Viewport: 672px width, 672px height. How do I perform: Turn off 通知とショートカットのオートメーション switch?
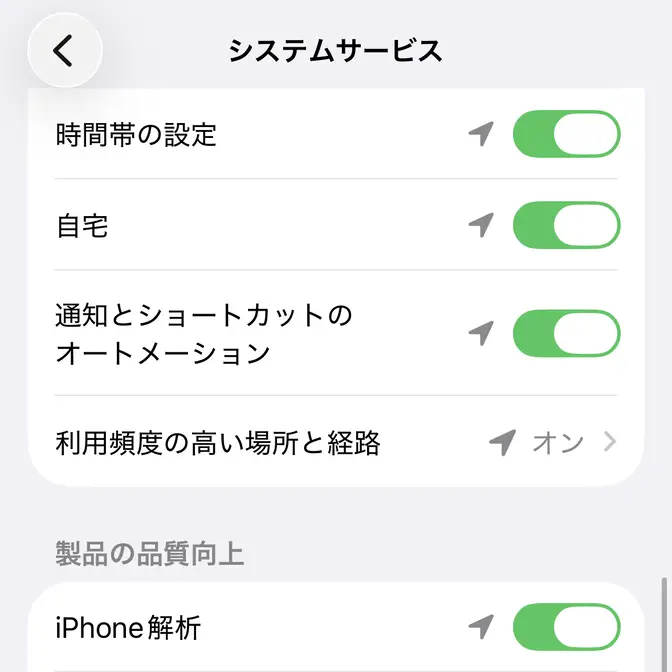coord(566,333)
